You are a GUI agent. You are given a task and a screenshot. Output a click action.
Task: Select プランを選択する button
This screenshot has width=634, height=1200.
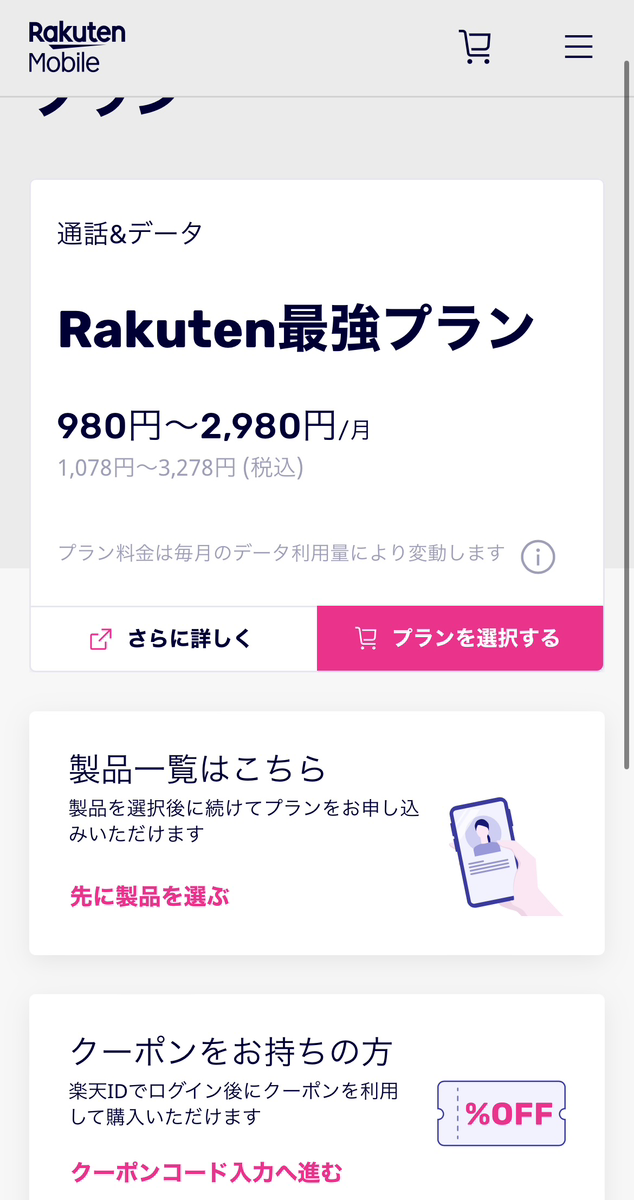460,639
